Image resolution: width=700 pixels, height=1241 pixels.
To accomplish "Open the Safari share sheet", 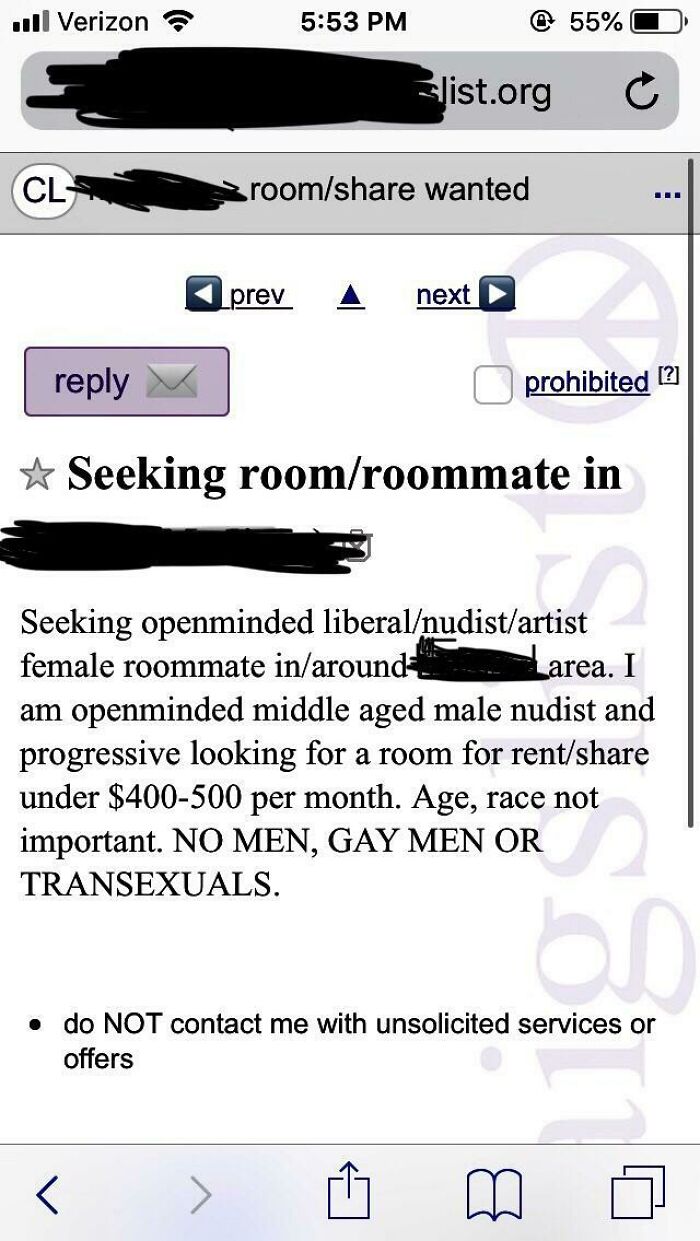I will pyautogui.click(x=349, y=1191).
